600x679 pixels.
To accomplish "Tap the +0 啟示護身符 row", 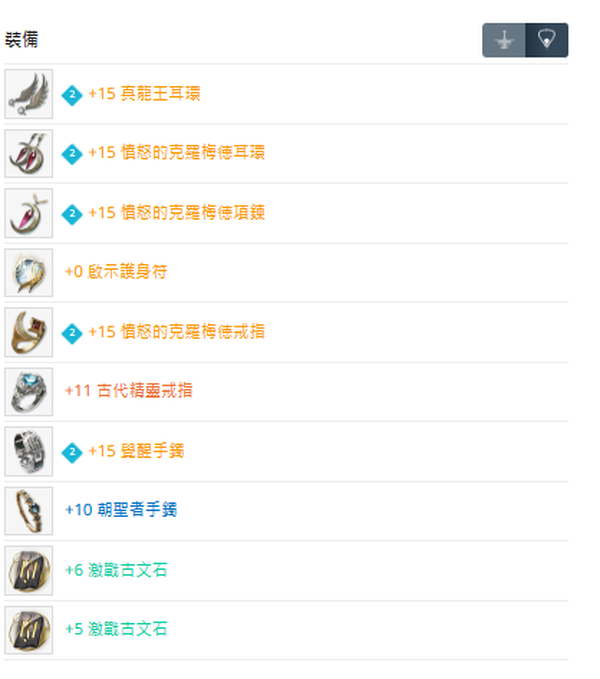I will (x=286, y=273).
